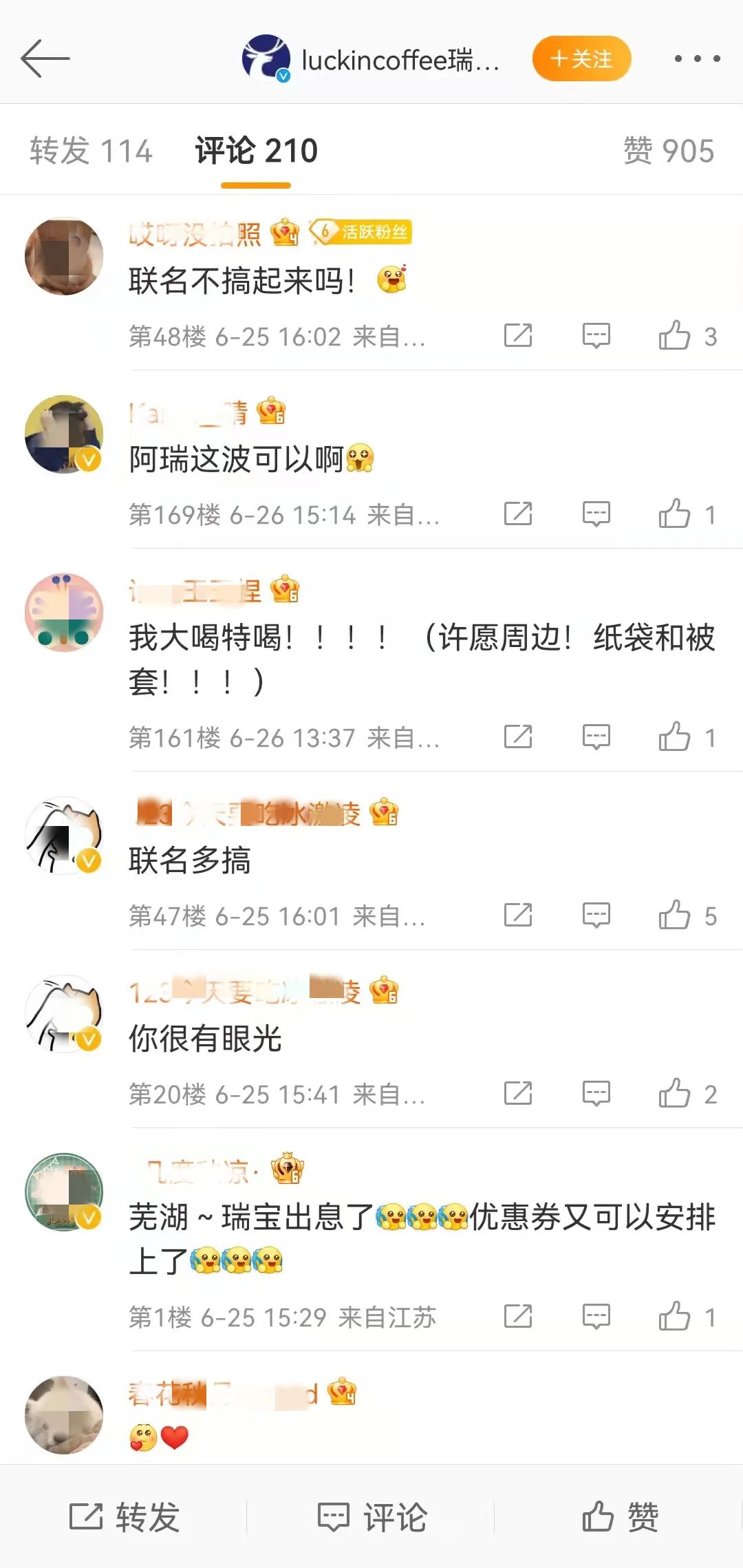Tap 转发 in the bottom bar
Screen dimensions: 743x1568
point(125,1516)
